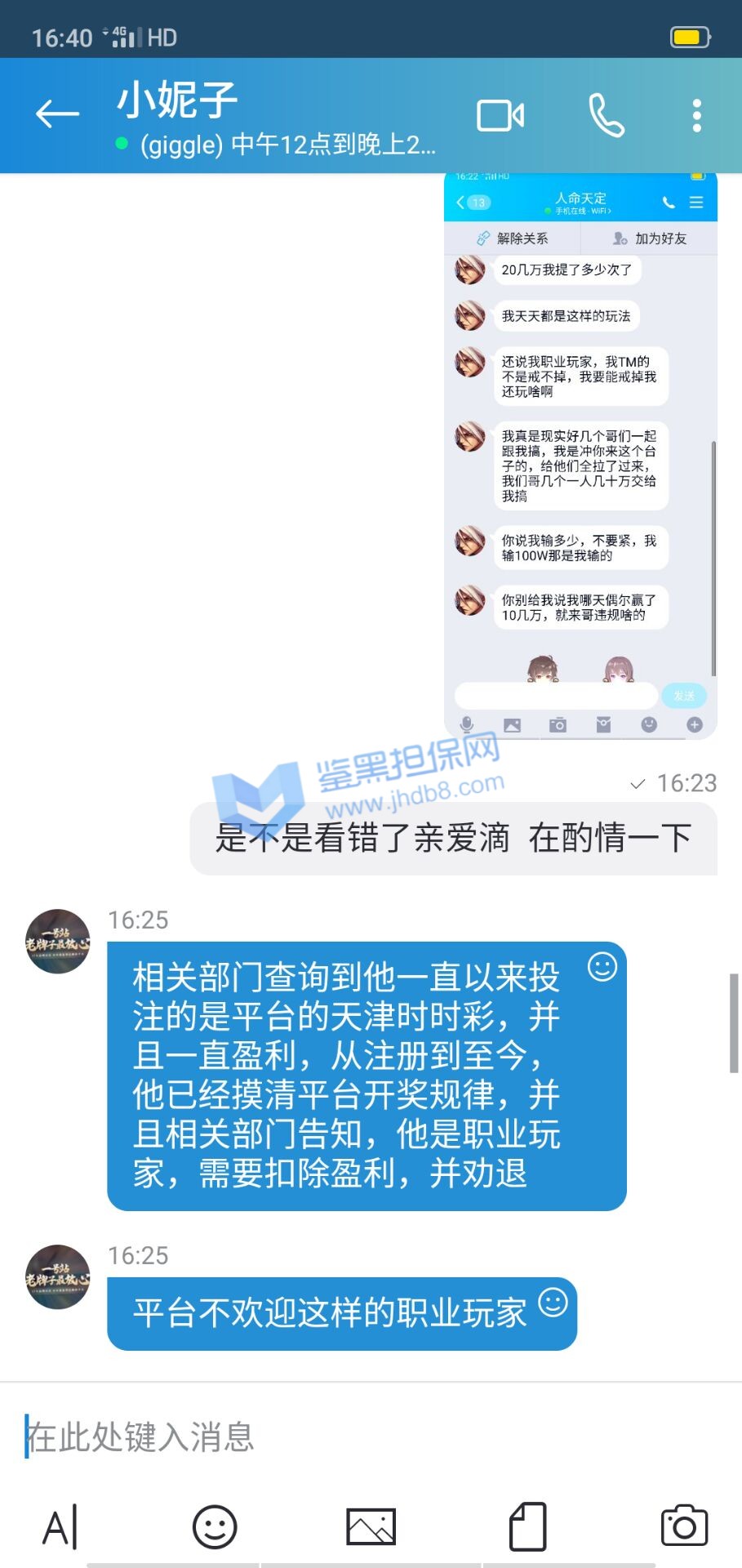Open the overflow menu

696,116
